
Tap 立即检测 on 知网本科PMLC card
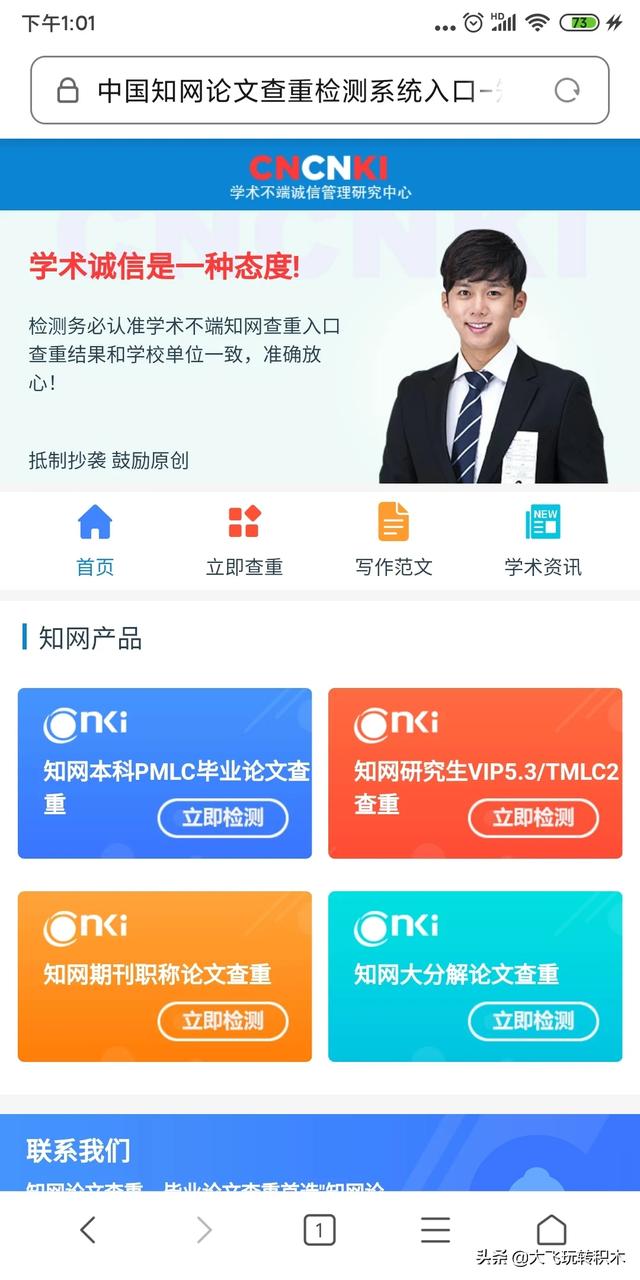click(223, 818)
